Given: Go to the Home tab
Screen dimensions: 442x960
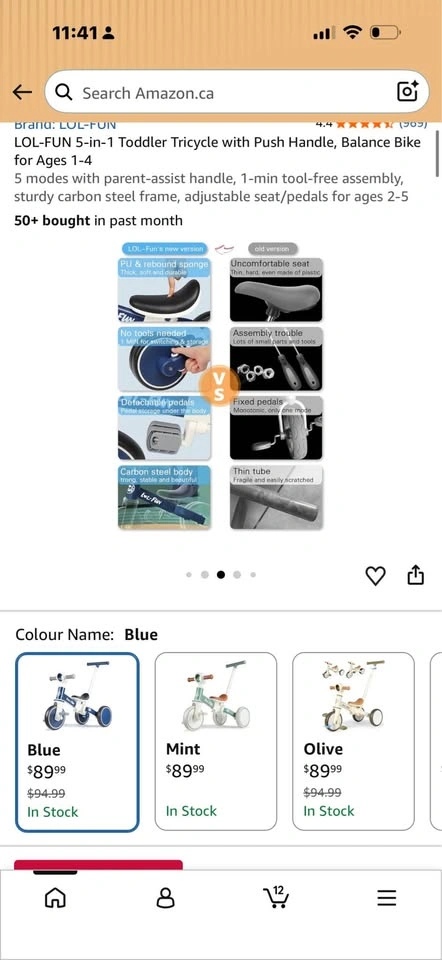Looking at the screenshot, I should tap(55, 898).
